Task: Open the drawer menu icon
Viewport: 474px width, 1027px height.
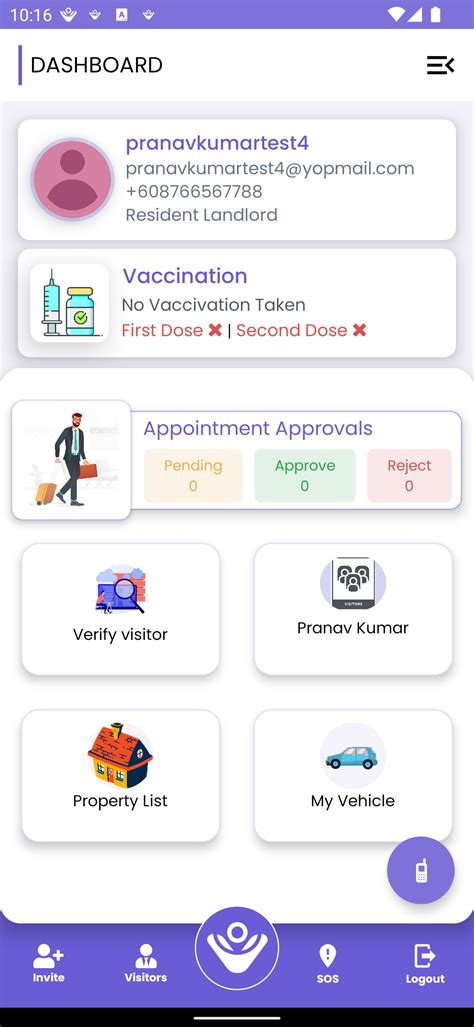Action: (x=440, y=65)
